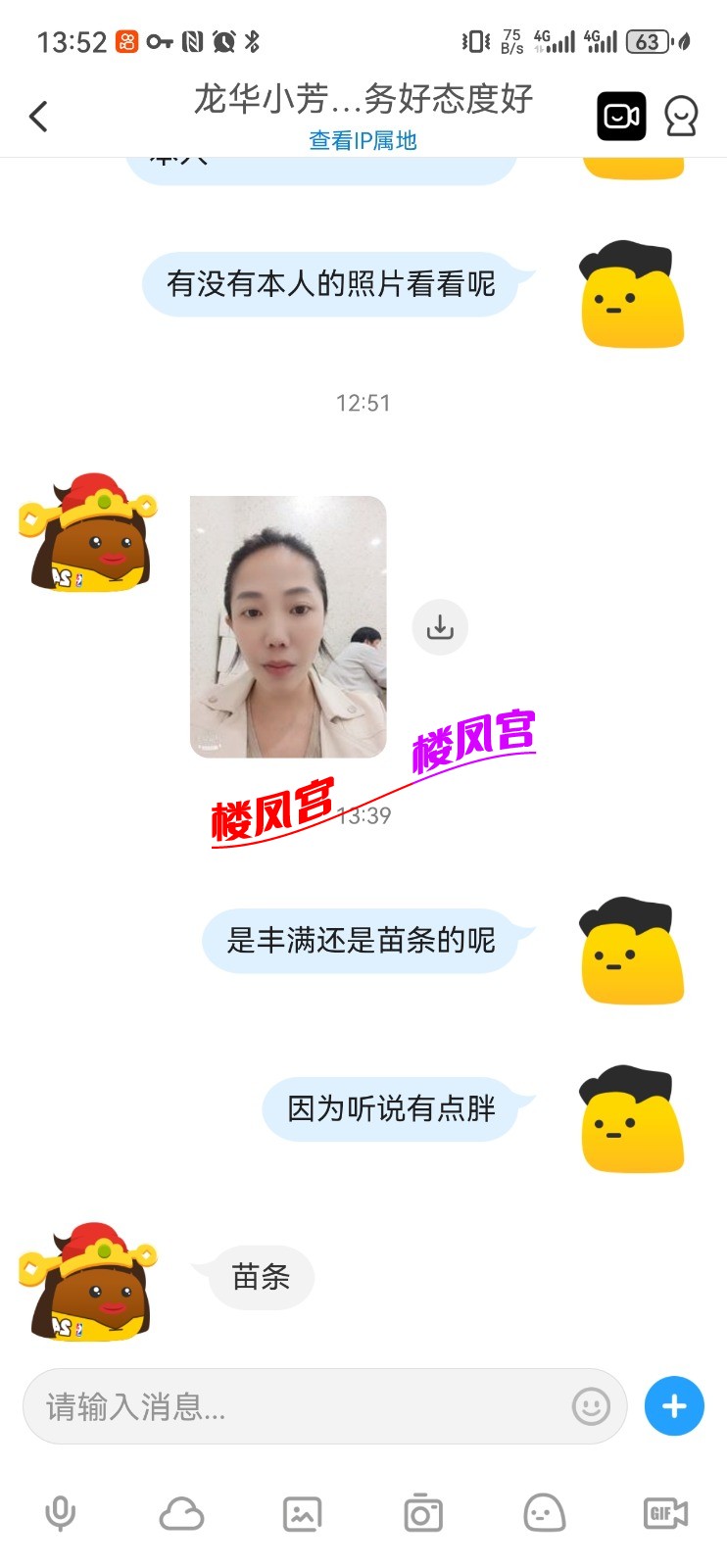Open the 查看IP属地 link
The image size is (727, 1568).
click(x=362, y=140)
